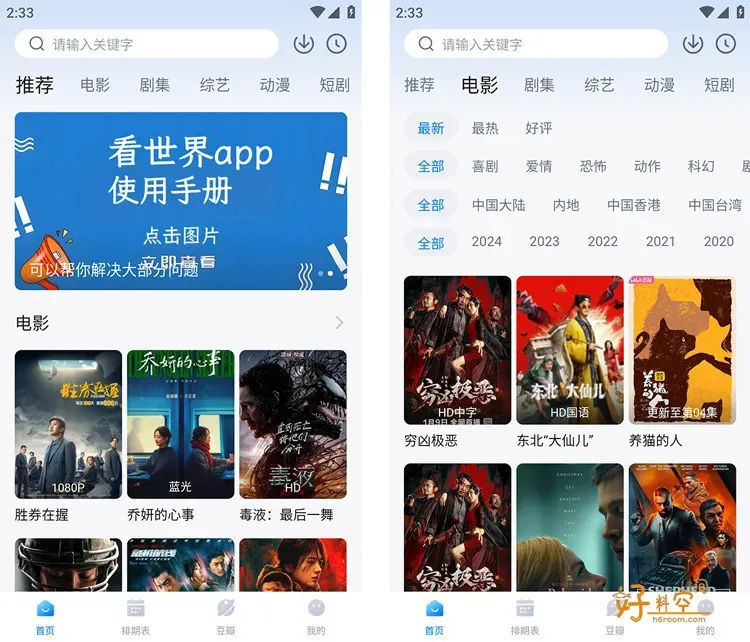Filter by region 中国香港

[634, 205]
